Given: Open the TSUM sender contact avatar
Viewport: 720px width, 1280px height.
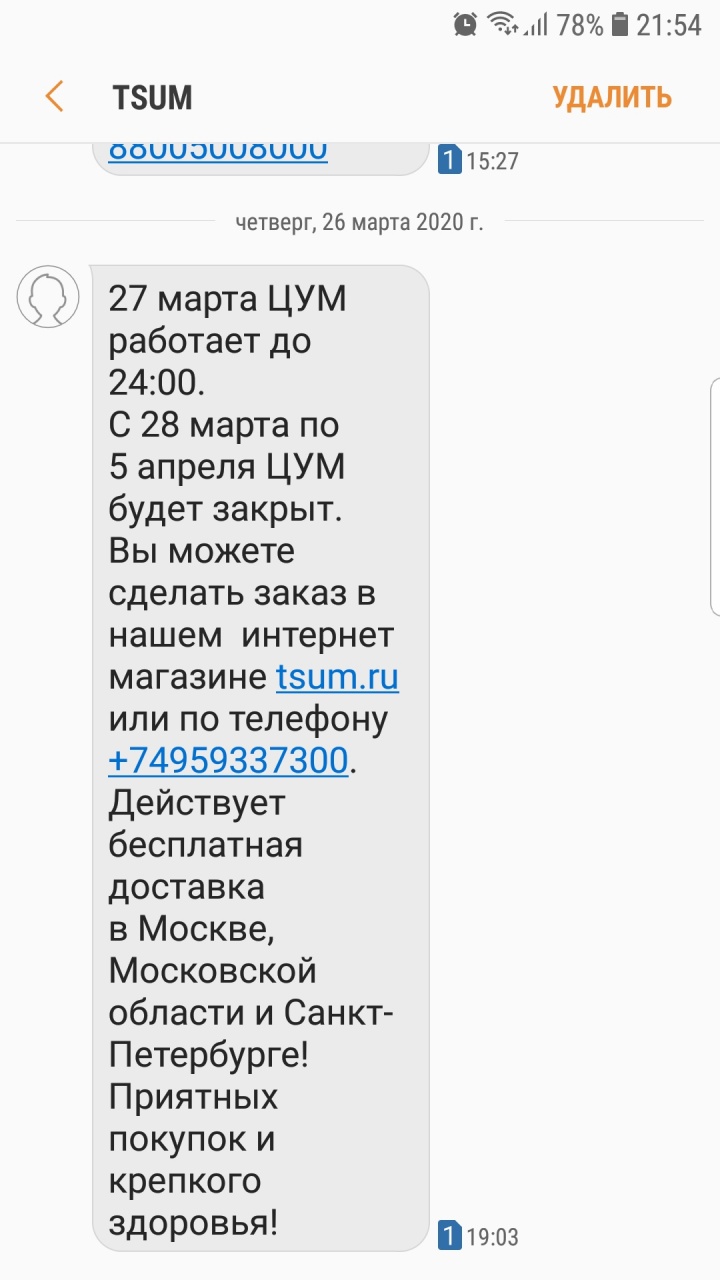Looking at the screenshot, I should (48, 297).
